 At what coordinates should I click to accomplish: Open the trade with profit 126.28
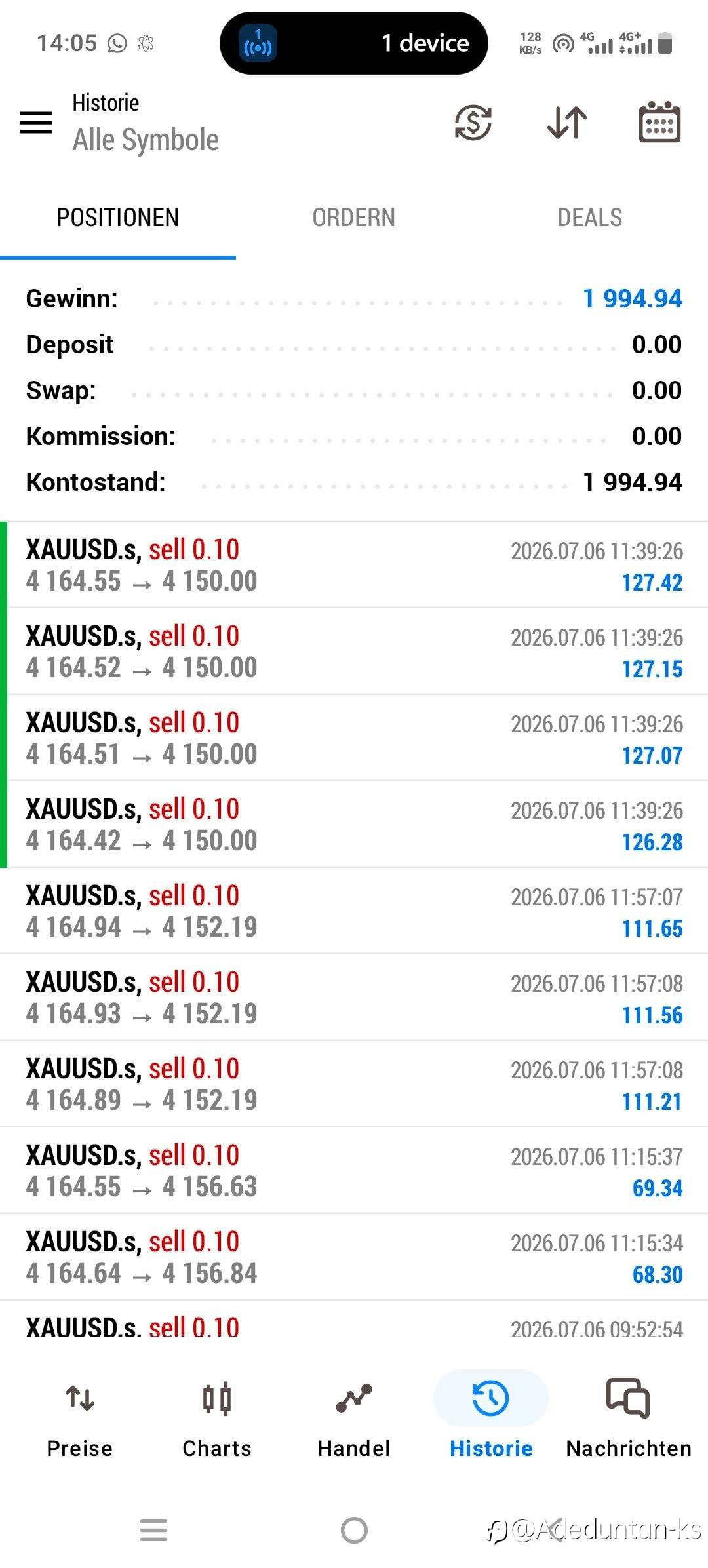coord(354,825)
